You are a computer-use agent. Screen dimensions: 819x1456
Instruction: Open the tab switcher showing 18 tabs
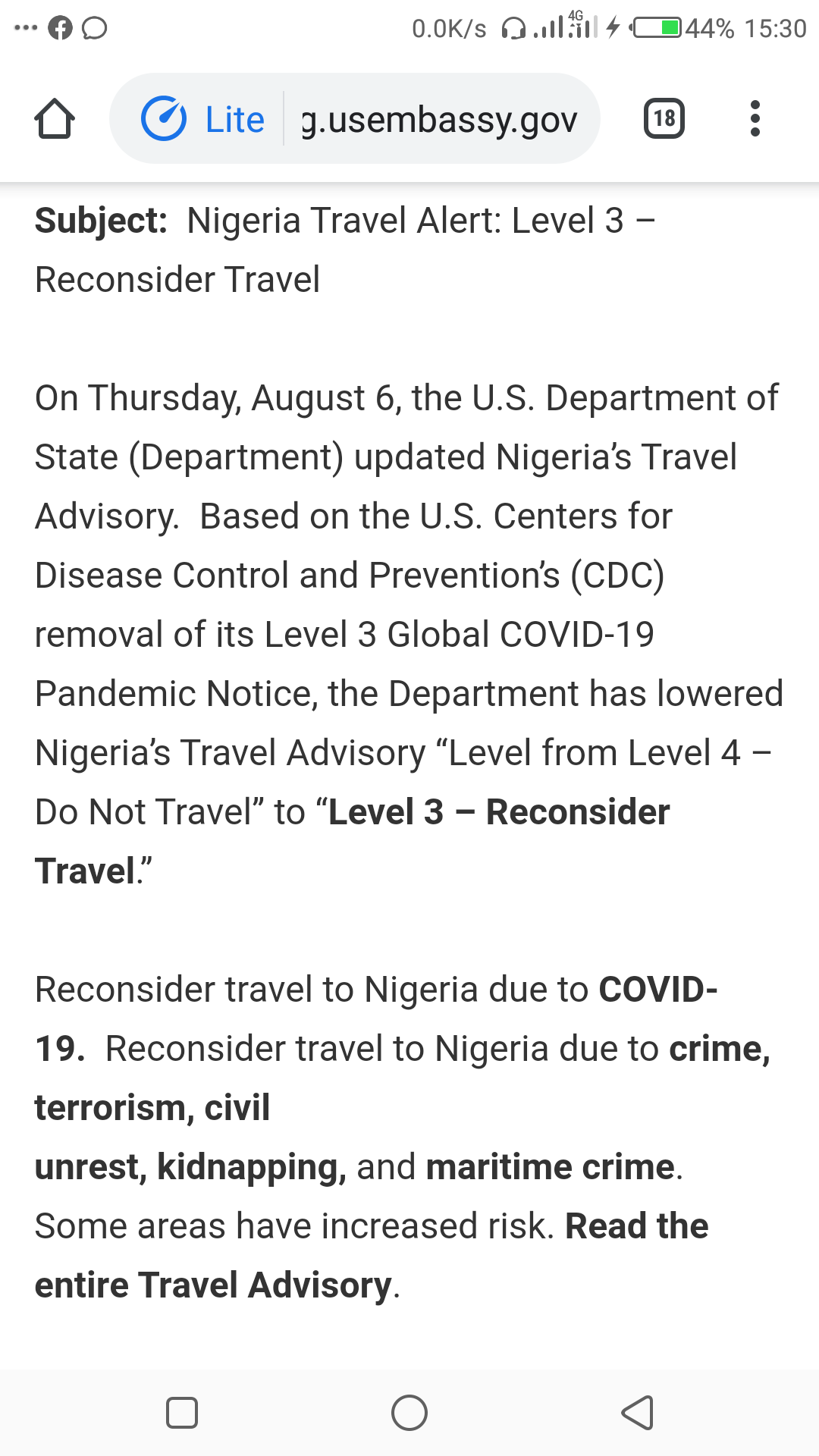pos(664,119)
